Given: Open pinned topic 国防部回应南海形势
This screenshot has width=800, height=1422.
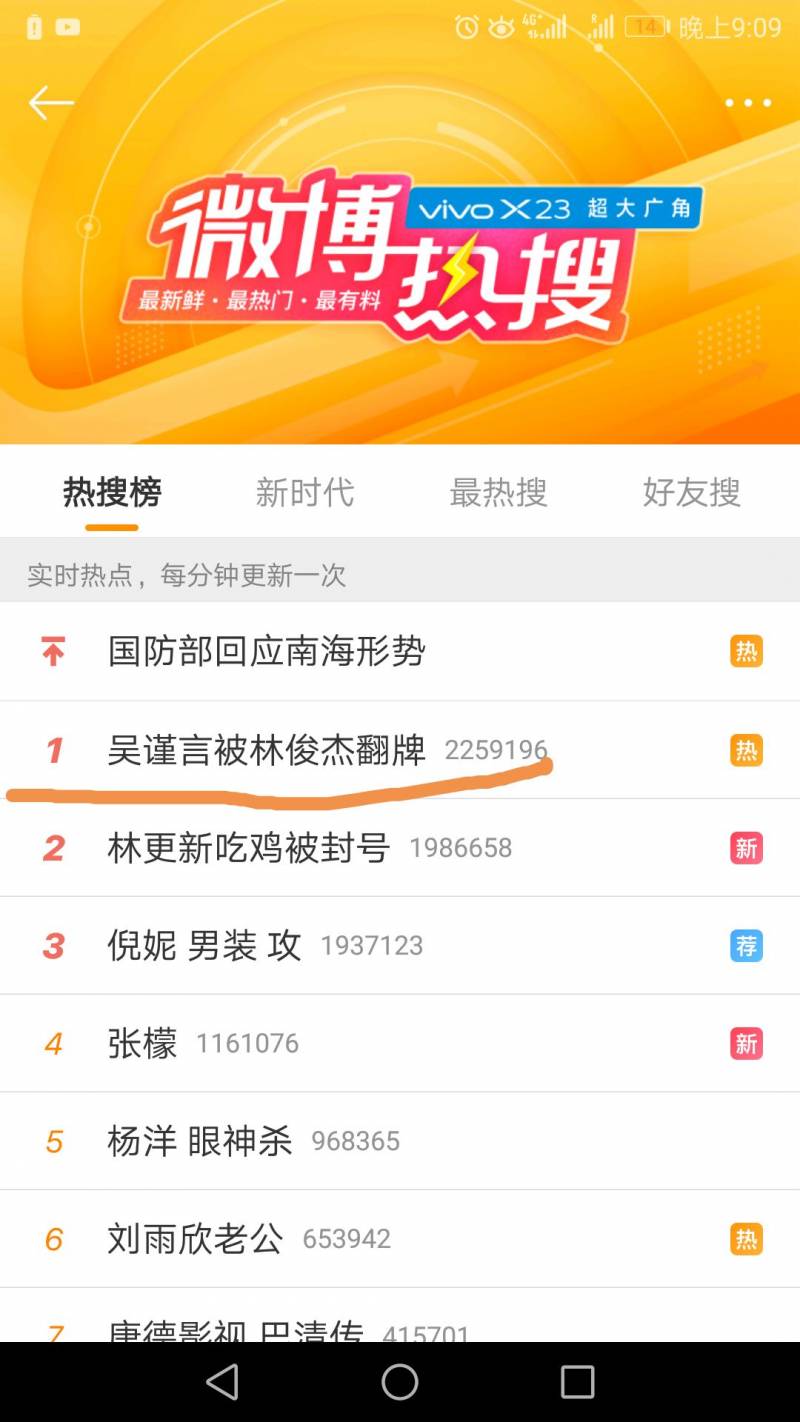Looking at the screenshot, I should [267, 652].
